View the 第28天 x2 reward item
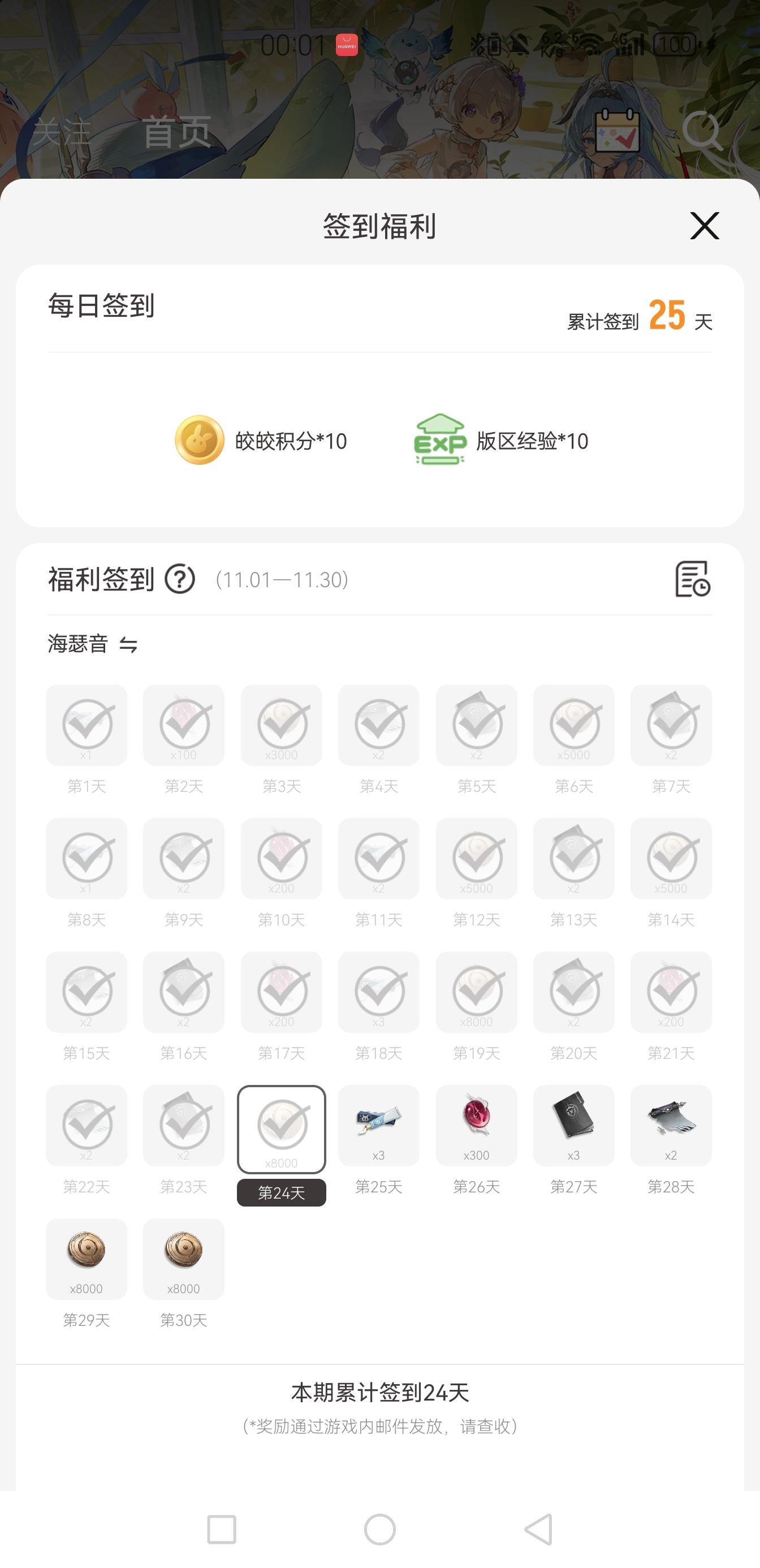760x1568 pixels. [x=671, y=1125]
